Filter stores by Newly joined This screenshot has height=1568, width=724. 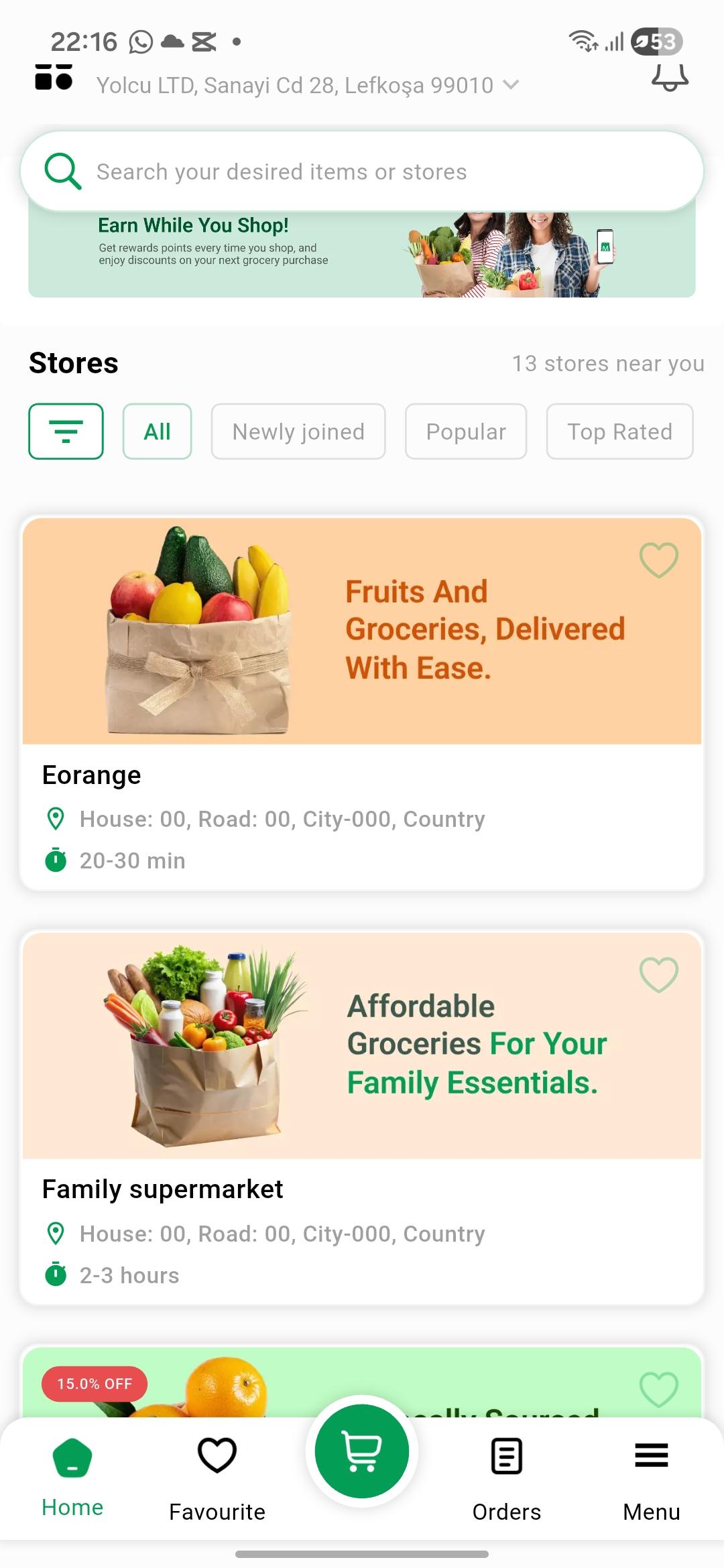(298, 432)
